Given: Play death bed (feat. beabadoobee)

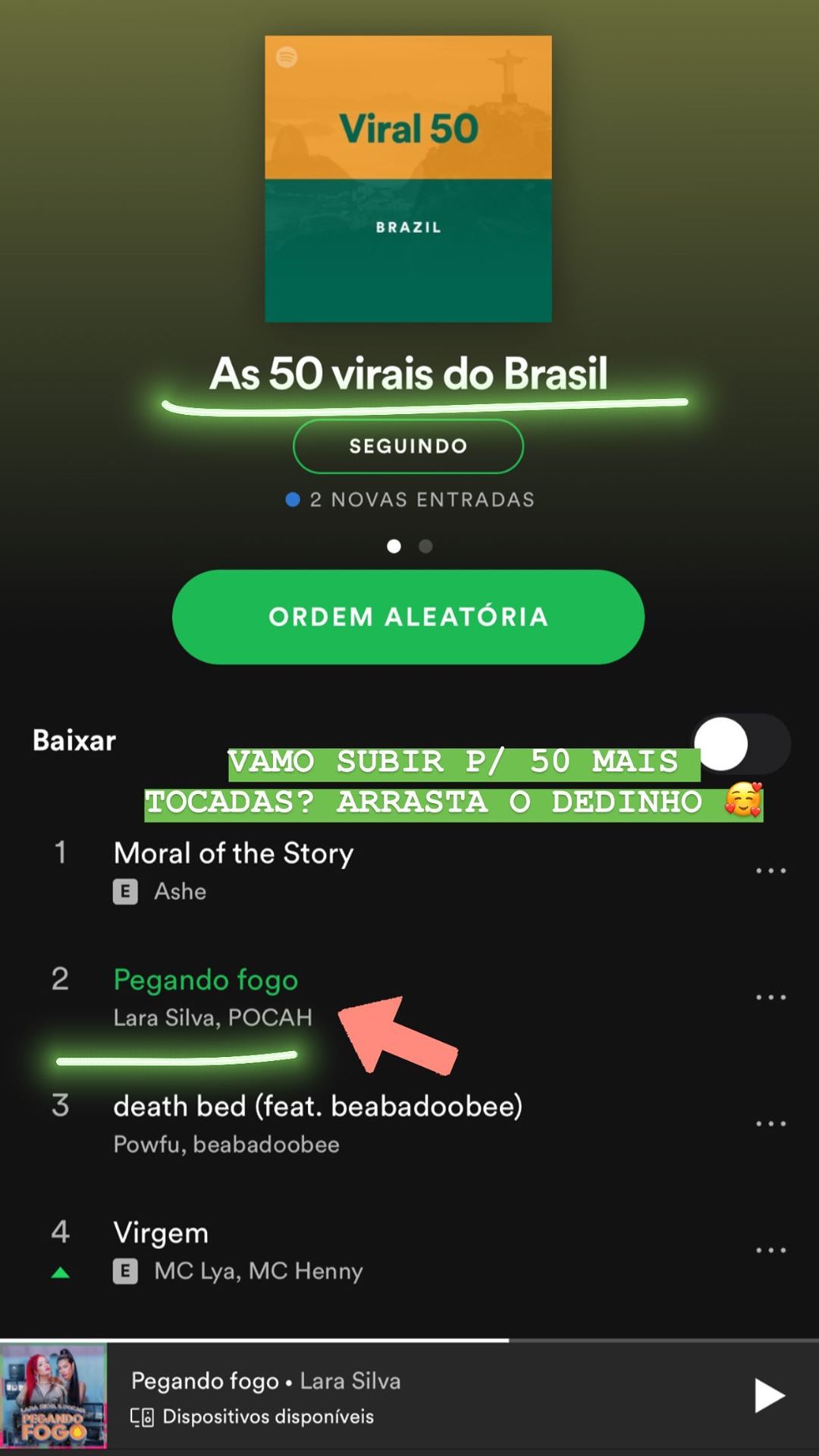Looking at the screenshot, I should click(317, 1107).
